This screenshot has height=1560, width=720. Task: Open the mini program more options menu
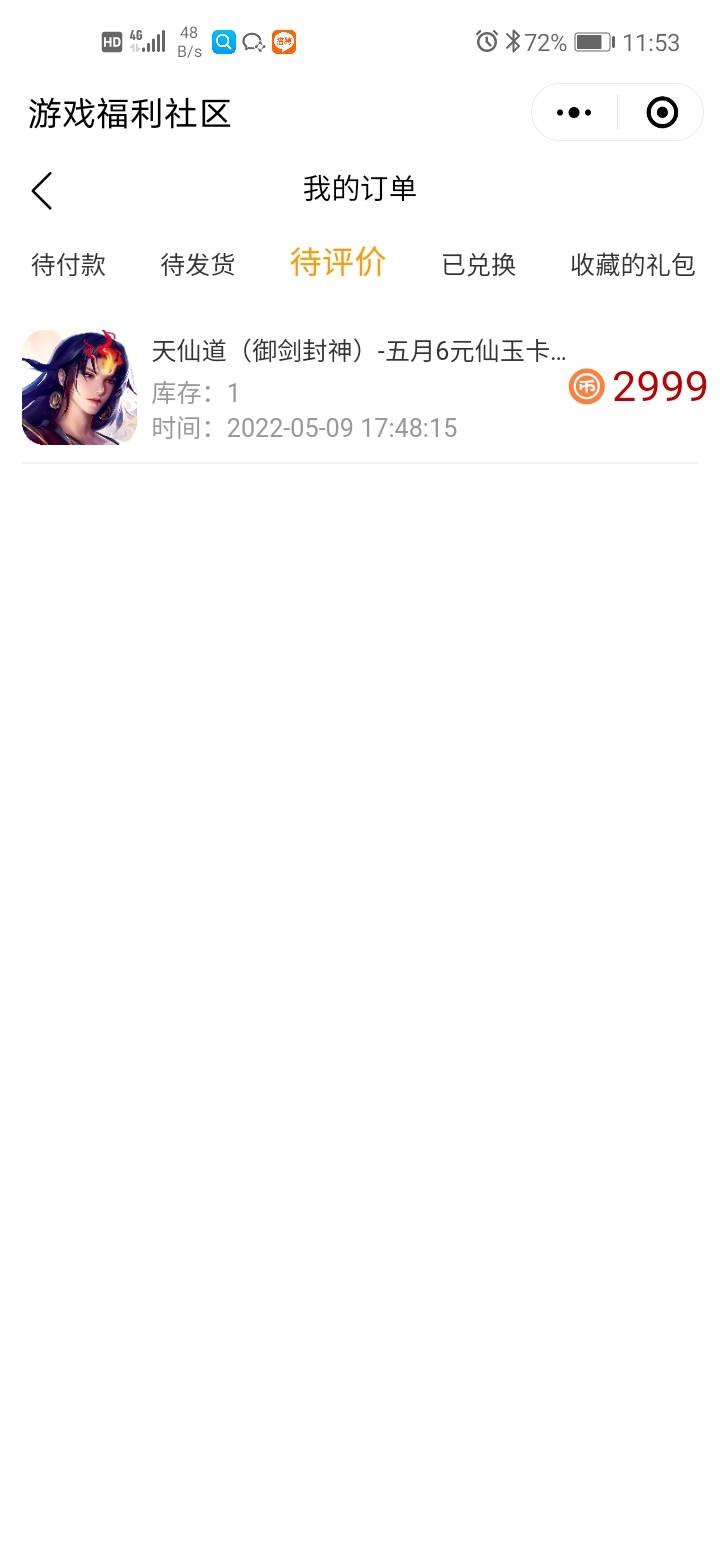574,113
